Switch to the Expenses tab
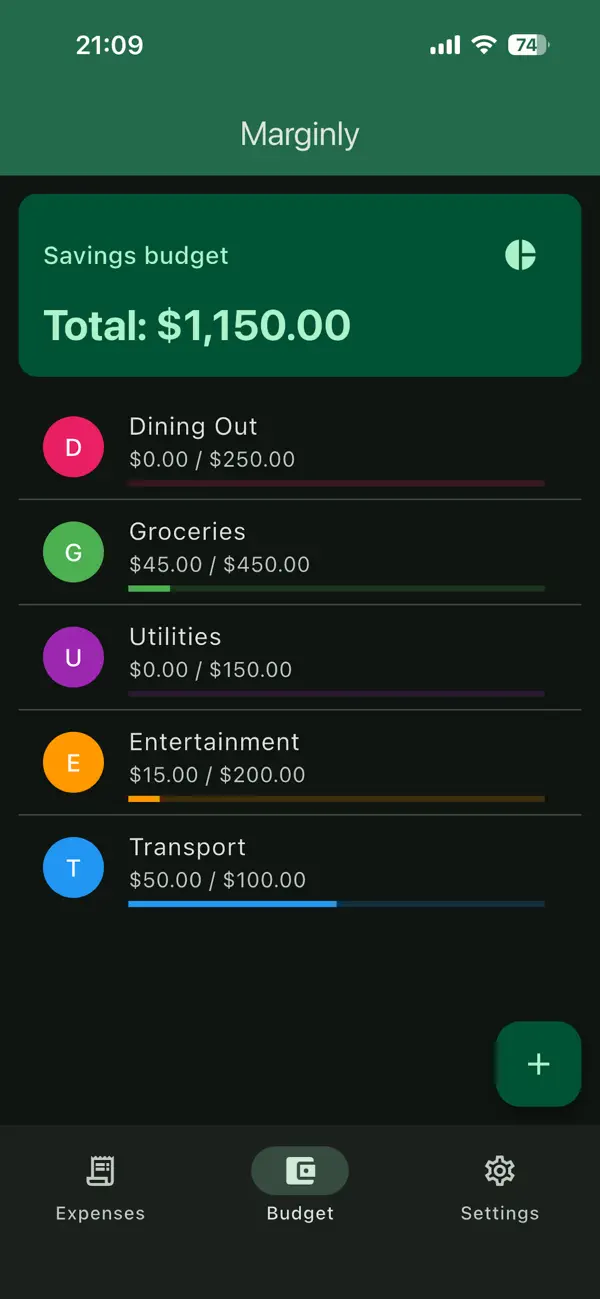Viewport: 600px width, 1299px height. tap(100, 1188)
